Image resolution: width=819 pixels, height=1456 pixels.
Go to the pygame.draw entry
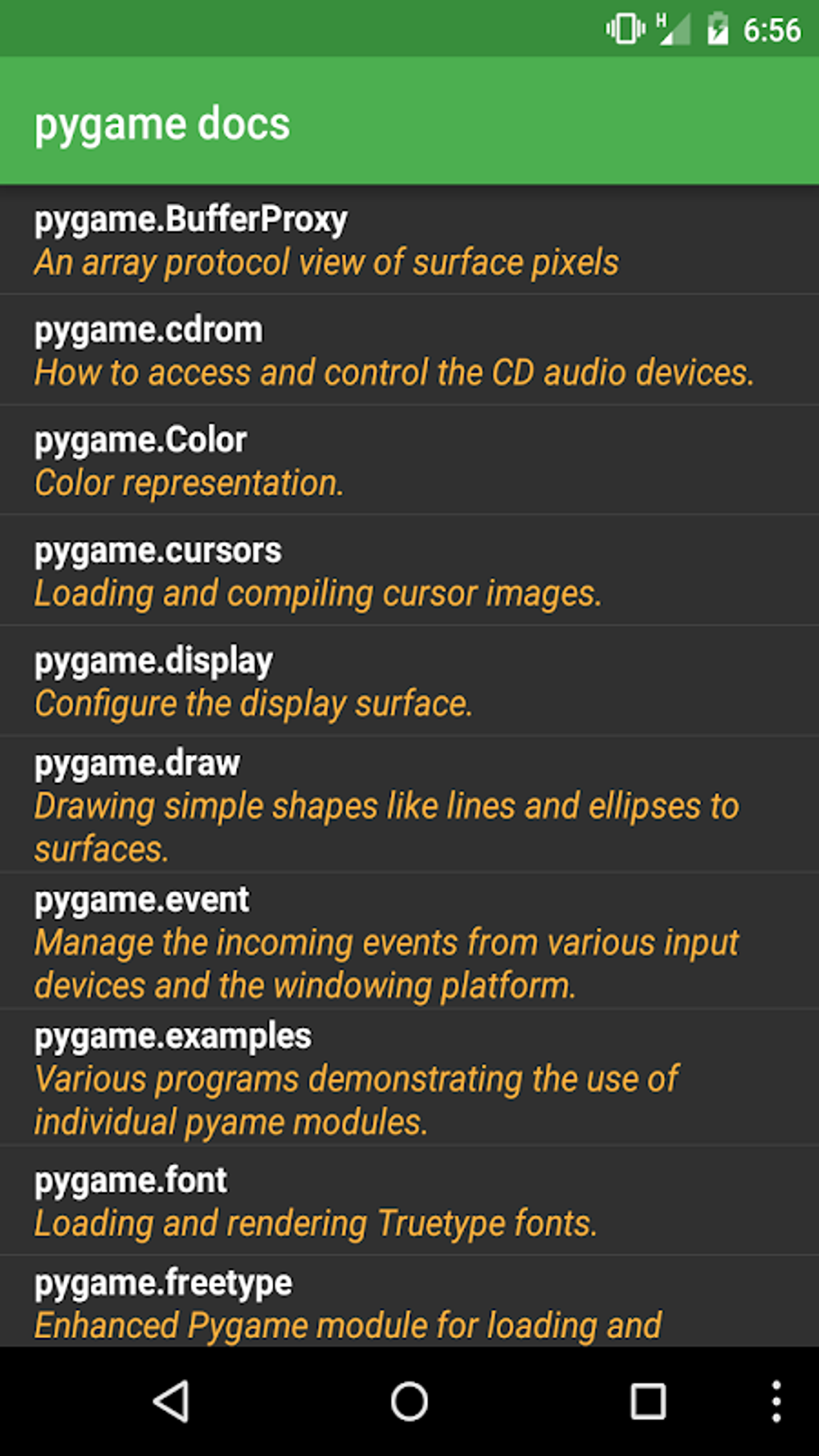[x=409, y=805]
